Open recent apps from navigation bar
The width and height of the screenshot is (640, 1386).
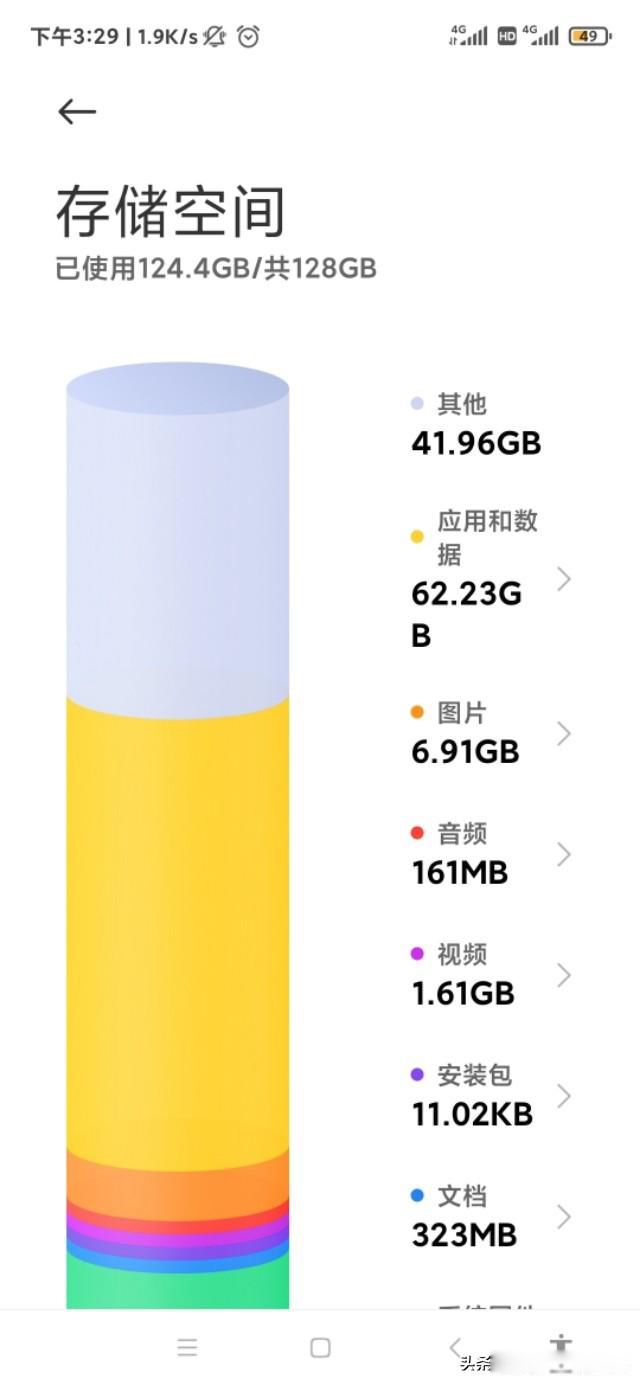coord(187,1347)
